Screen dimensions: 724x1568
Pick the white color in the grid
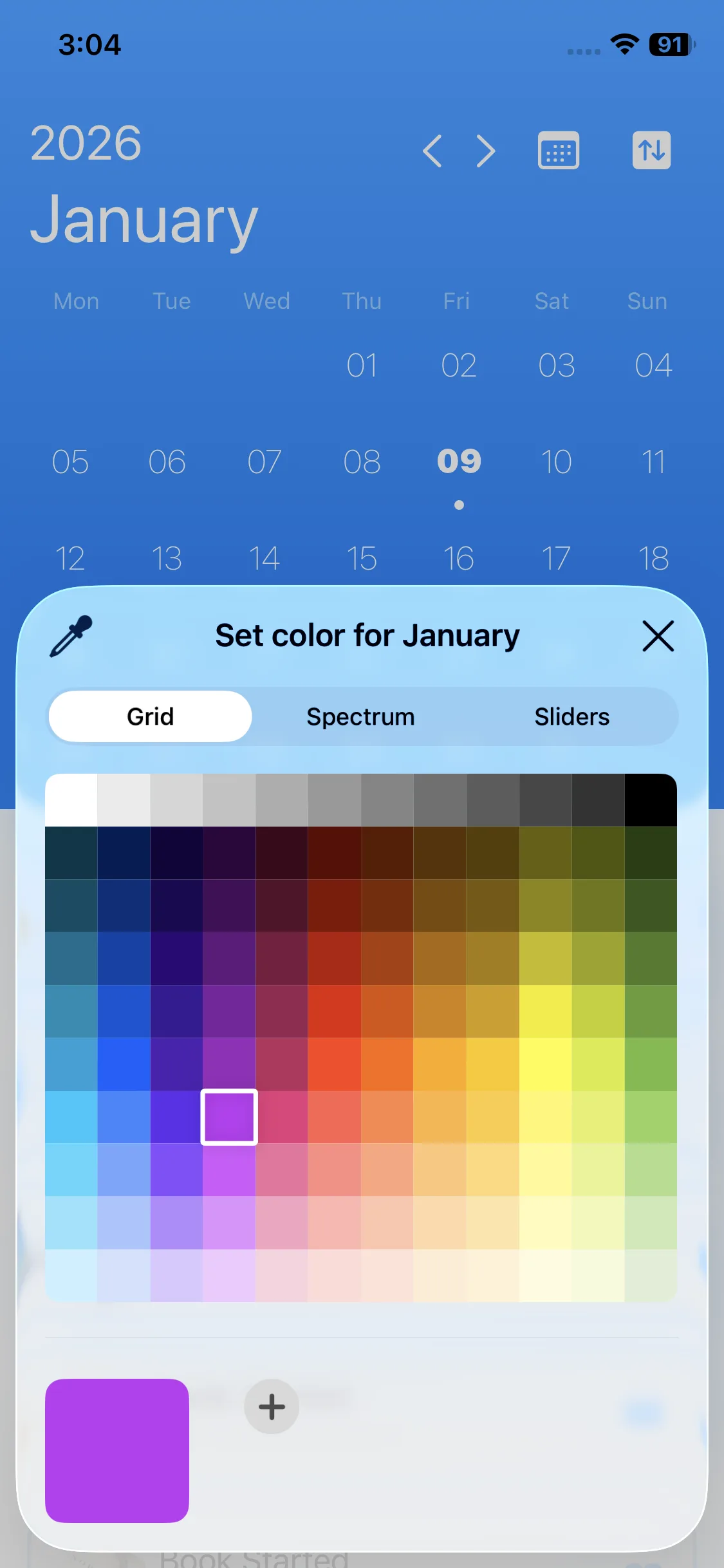pyautogui.click(x=71, y=800)
